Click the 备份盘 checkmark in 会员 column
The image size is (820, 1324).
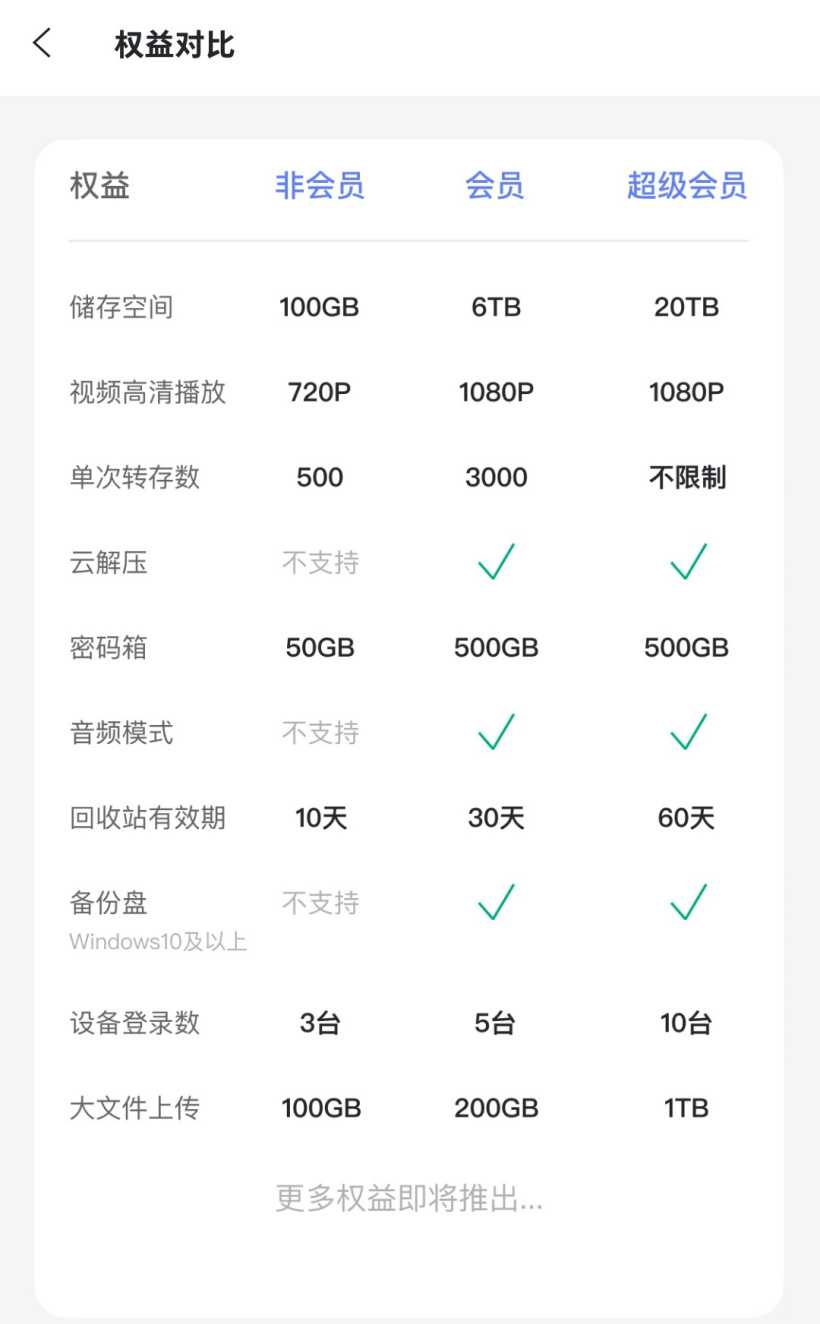[x=496, y=903]
